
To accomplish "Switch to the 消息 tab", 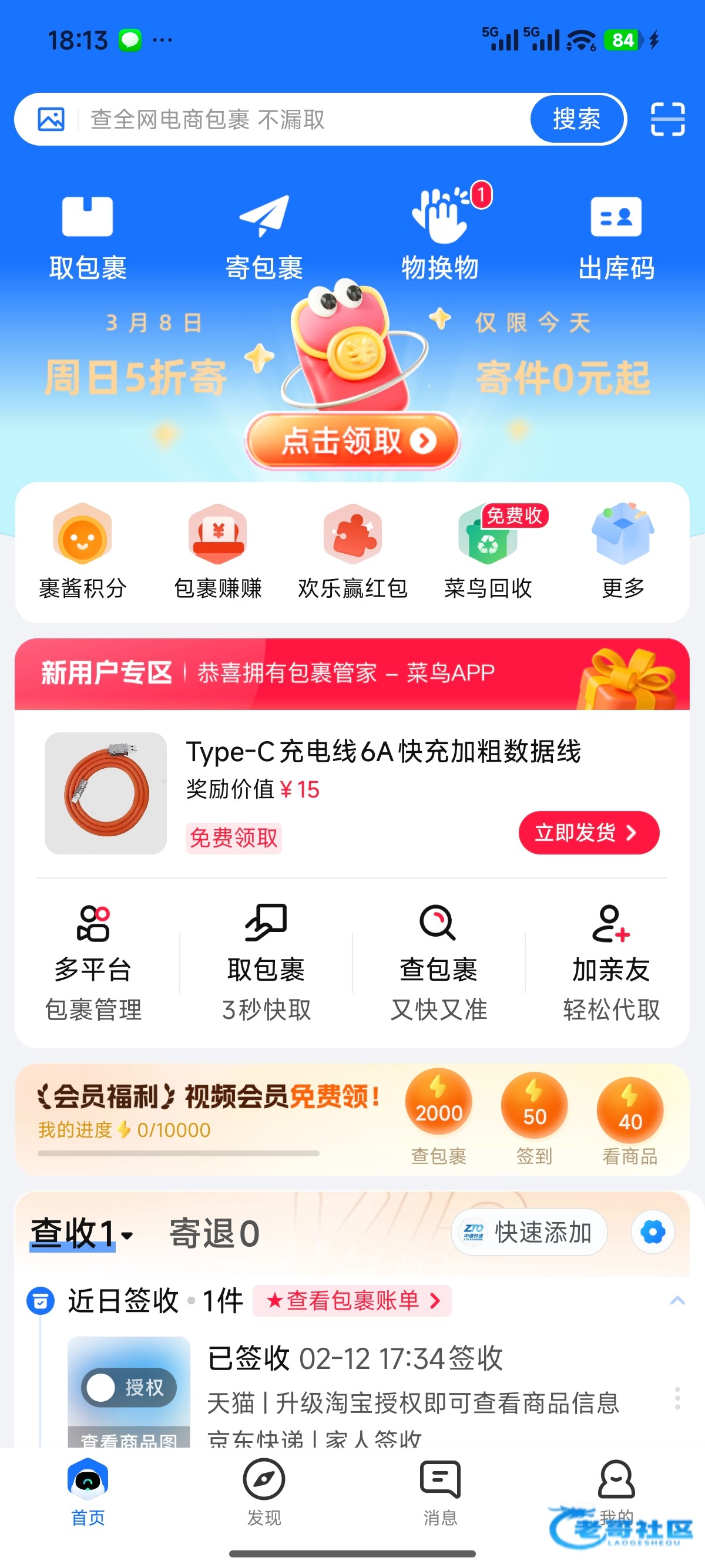I will tap(440, 1492).
